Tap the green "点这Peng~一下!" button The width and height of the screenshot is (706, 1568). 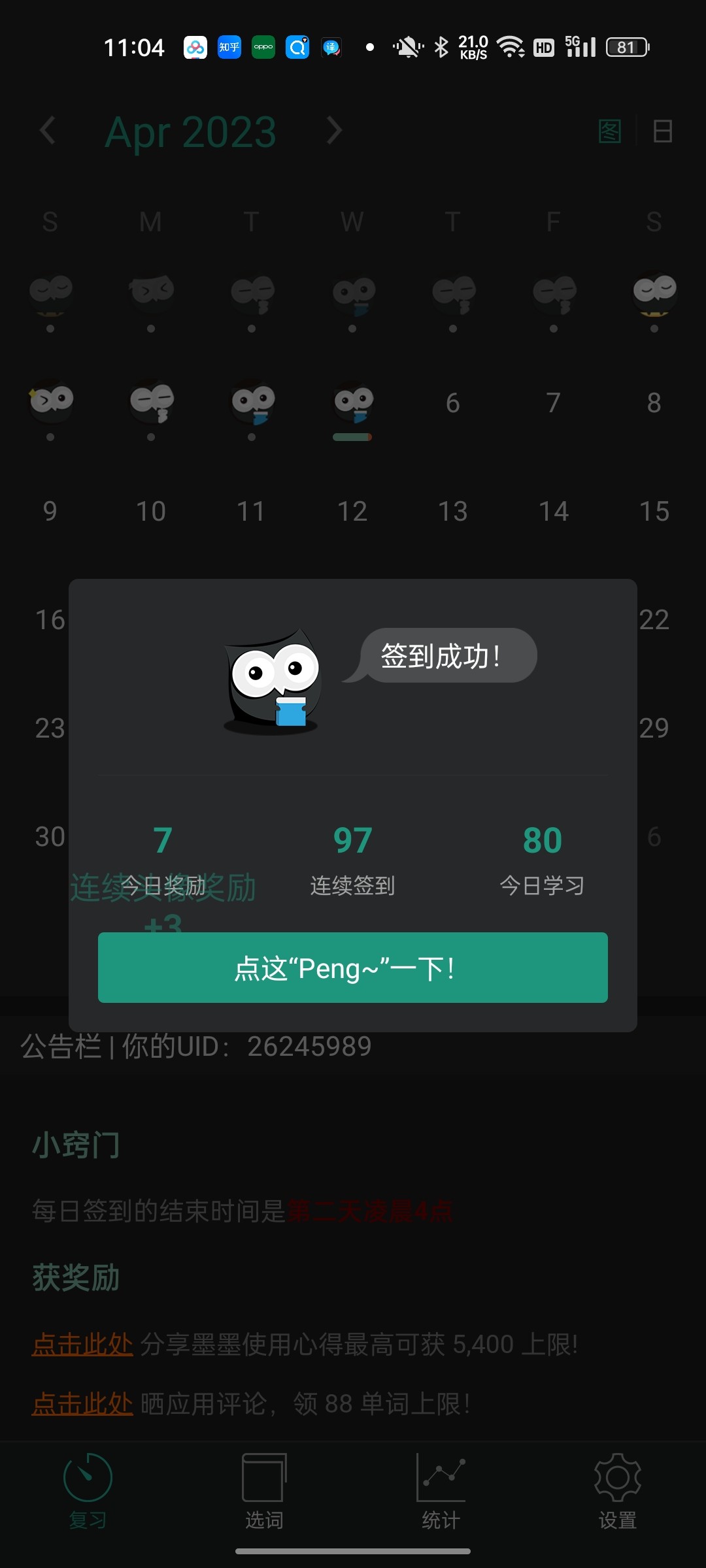coord(353,968)
